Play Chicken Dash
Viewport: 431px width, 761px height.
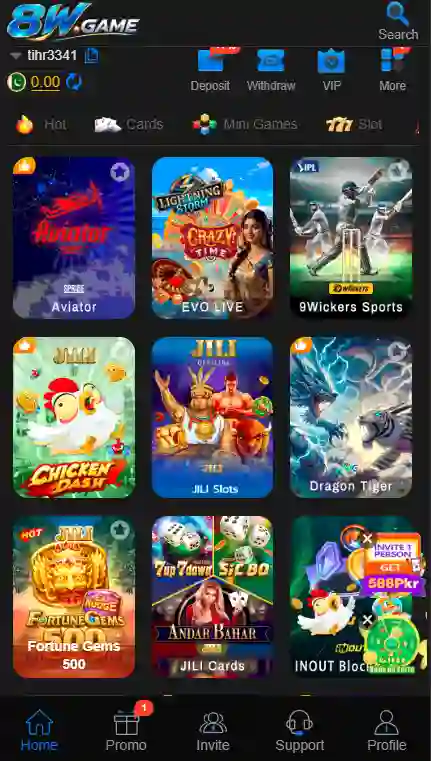(74, 417)
